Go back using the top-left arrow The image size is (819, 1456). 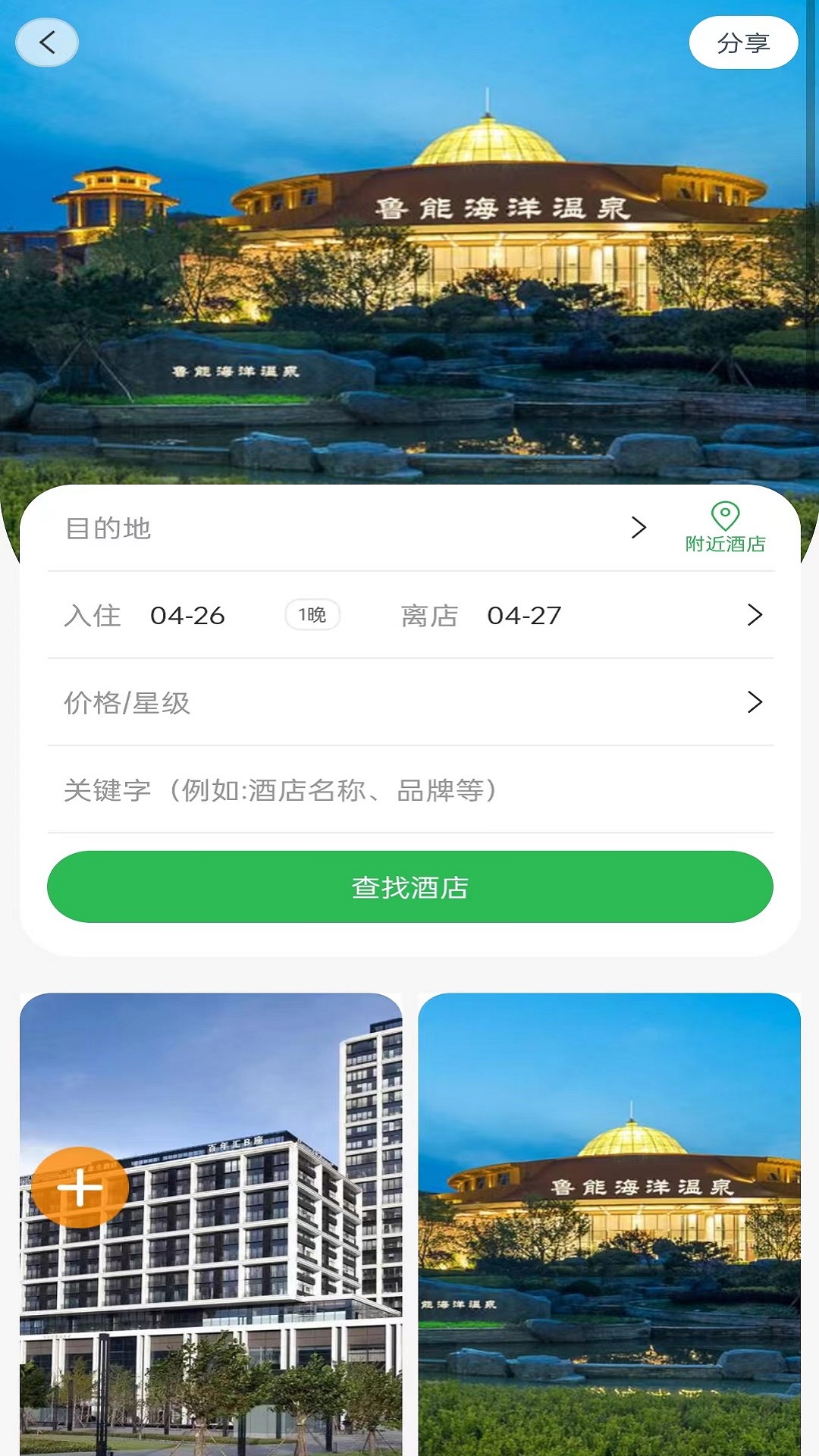[47, 42]
